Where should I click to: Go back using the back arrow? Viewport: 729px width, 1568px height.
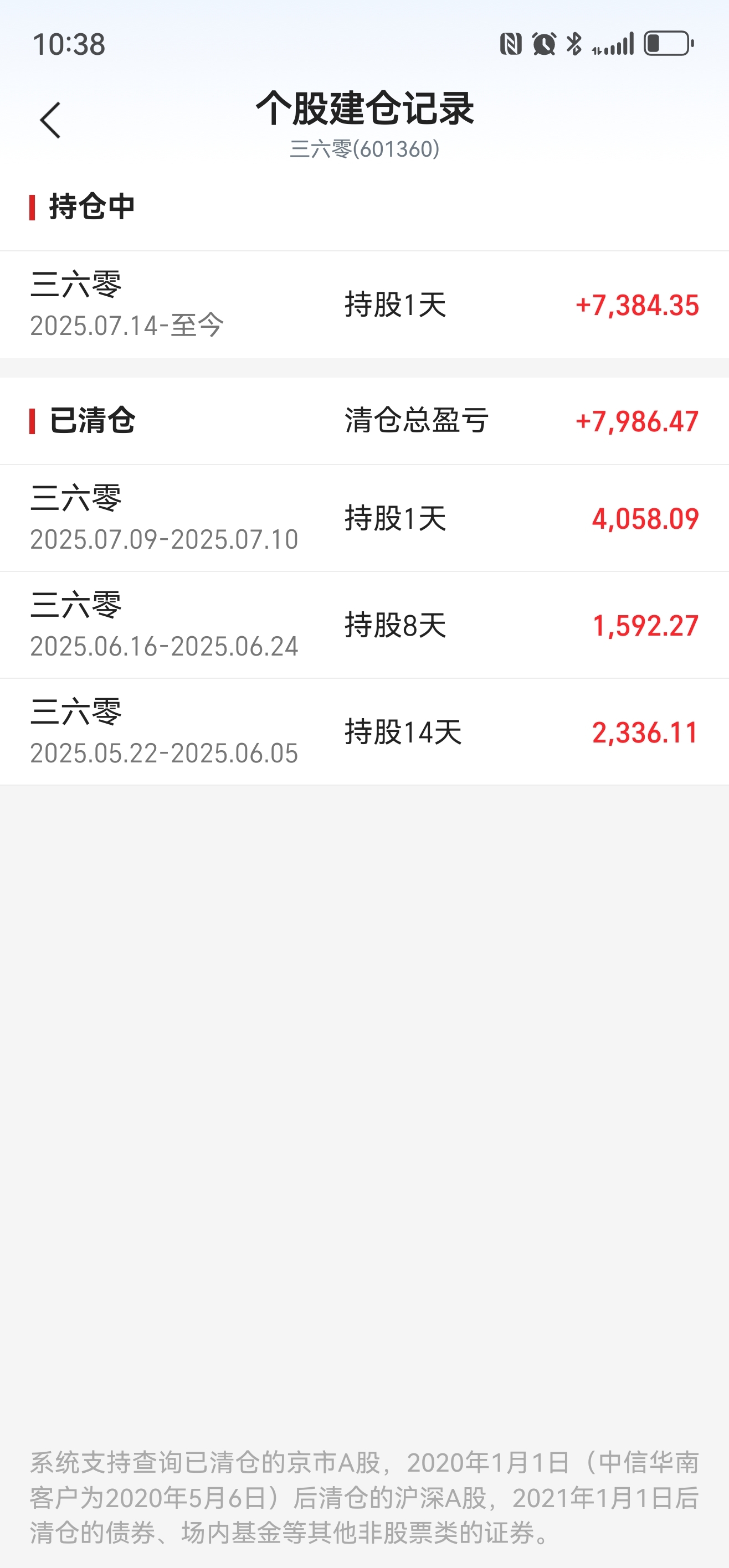pyautogui.click(x=50, y=120)
